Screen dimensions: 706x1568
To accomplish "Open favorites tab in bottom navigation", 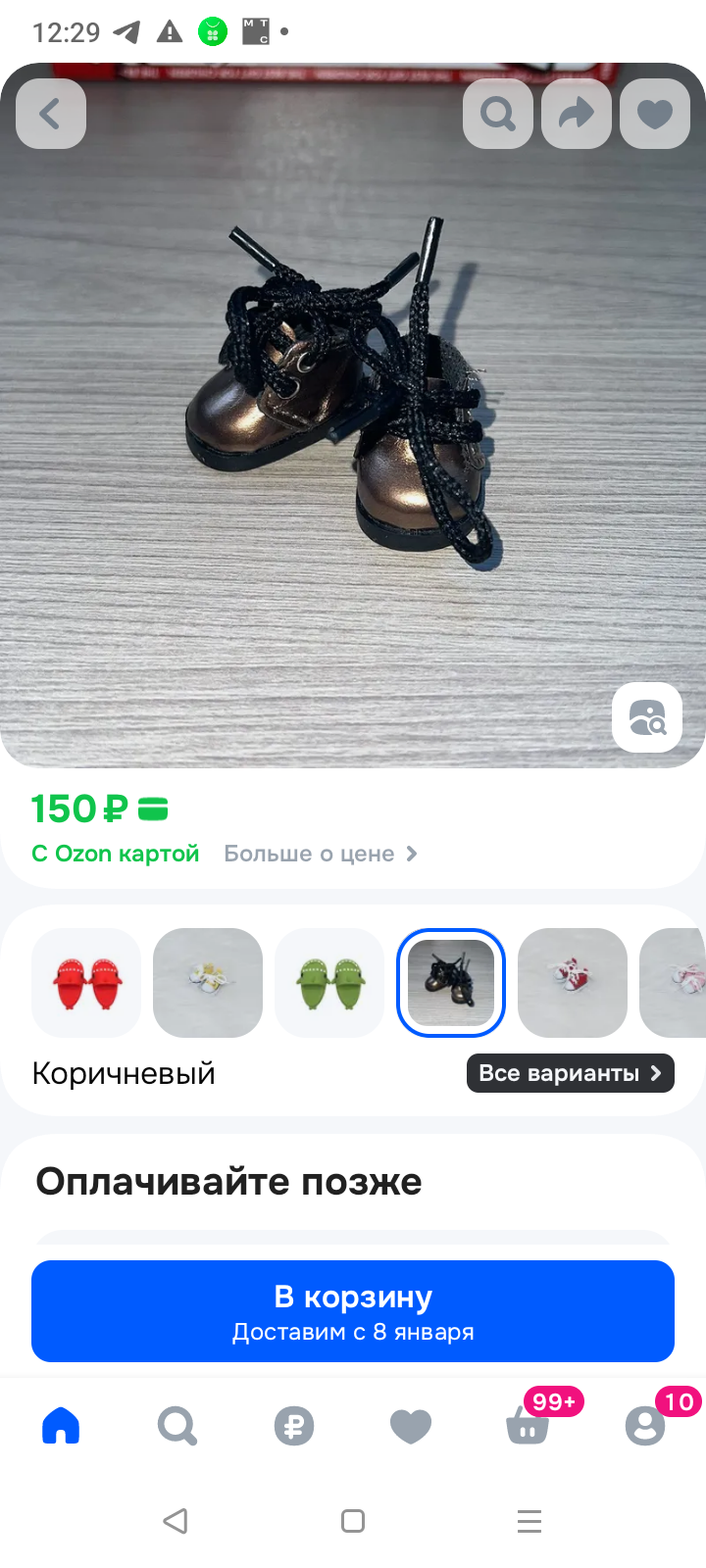I will click(411, 1426).
